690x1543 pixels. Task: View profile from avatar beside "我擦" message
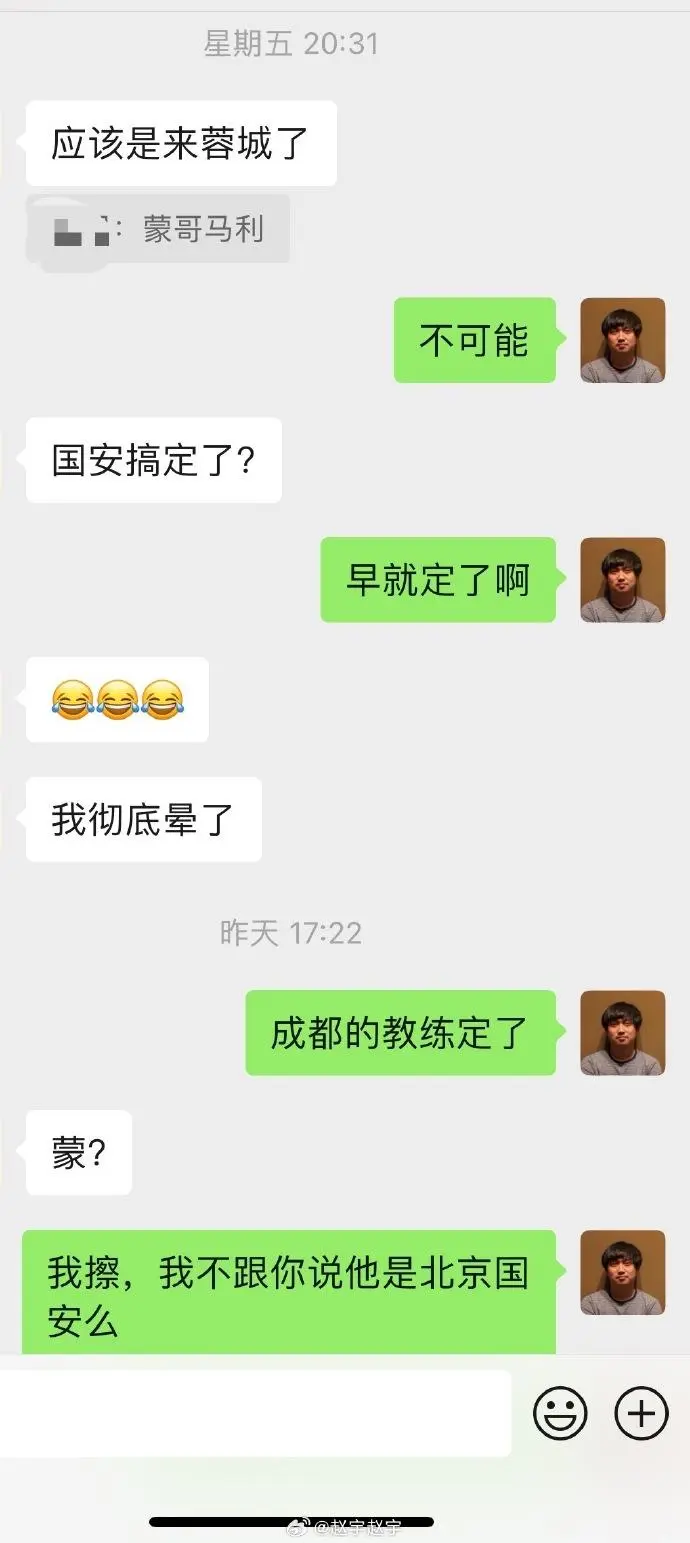(x=622, y=1272)
